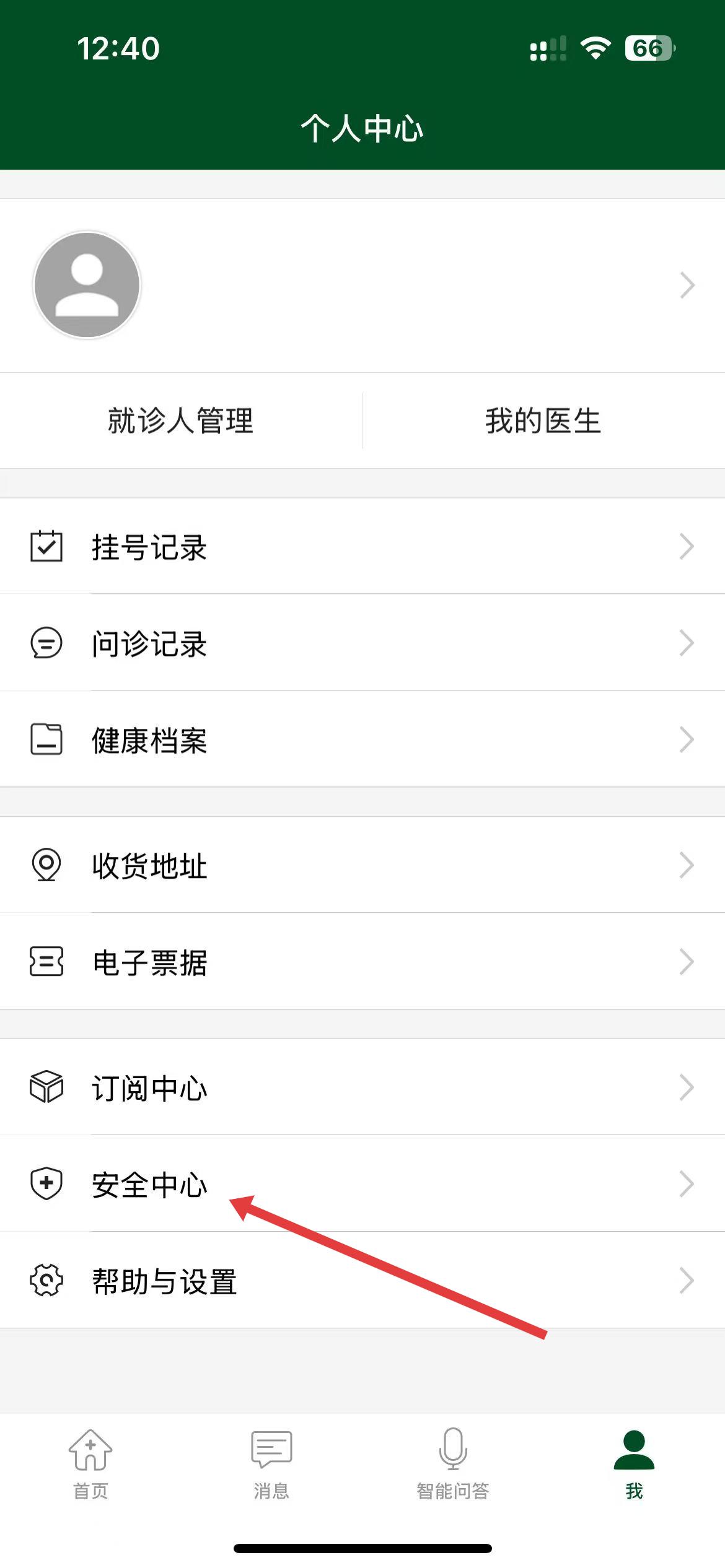Open 就诊人管理 patient management
Viewport: 725px width, 1568px height.
point(180,421)
